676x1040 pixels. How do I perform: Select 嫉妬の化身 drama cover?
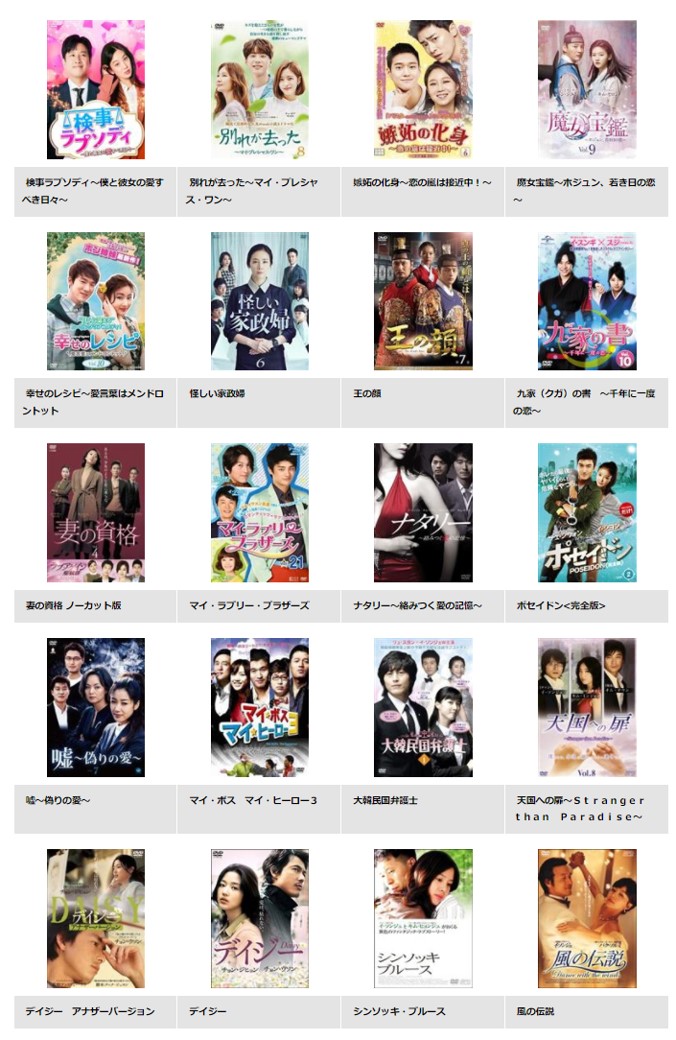tap(423, 89)
